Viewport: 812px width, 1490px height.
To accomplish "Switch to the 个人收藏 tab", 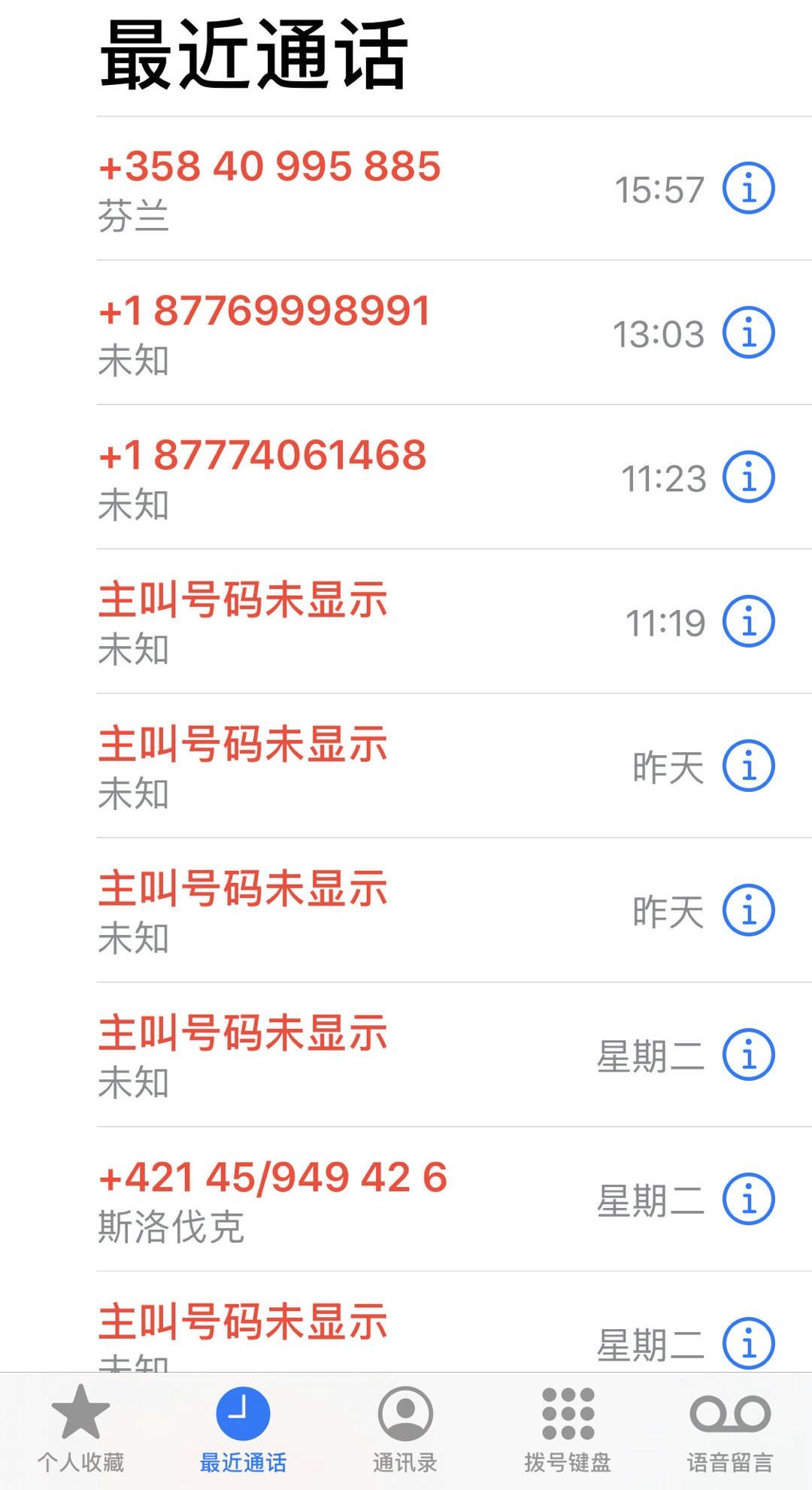I will point(80,1429).
